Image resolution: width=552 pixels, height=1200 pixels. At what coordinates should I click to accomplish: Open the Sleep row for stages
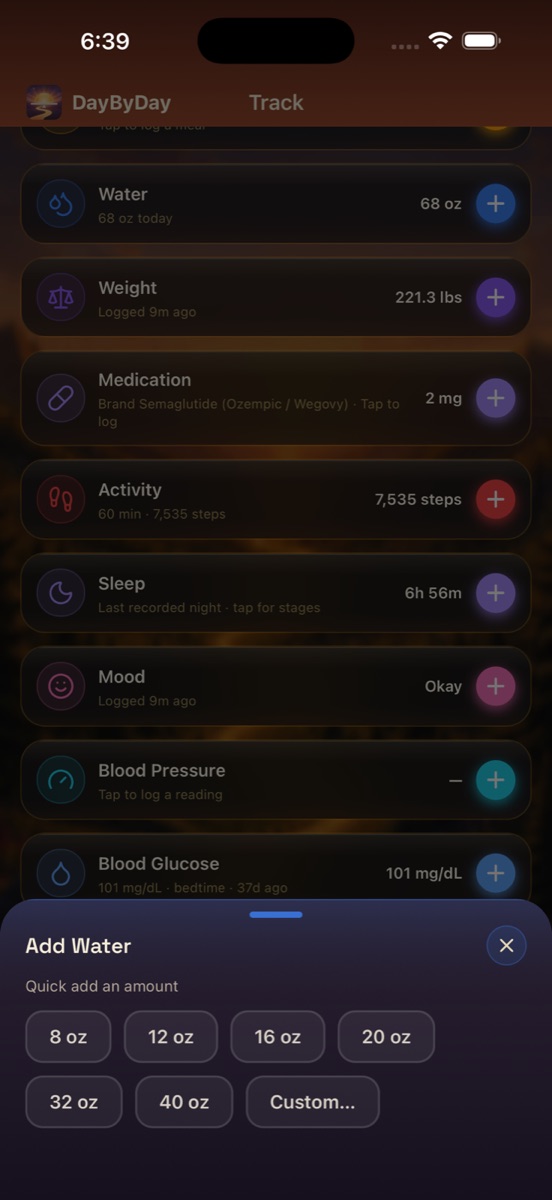pos(276,593)
